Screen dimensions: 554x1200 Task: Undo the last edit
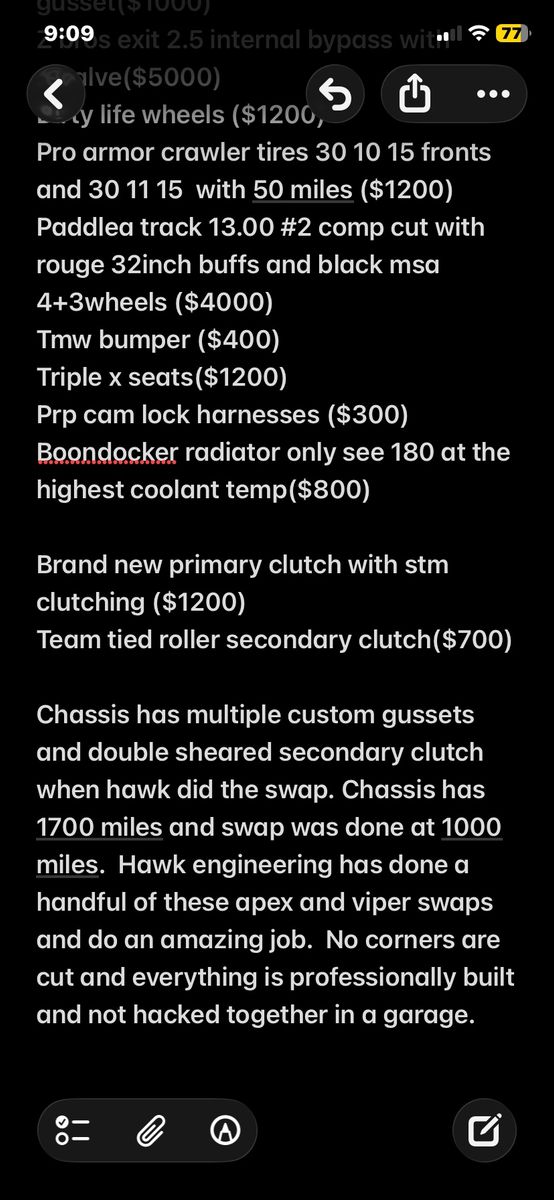338,95
